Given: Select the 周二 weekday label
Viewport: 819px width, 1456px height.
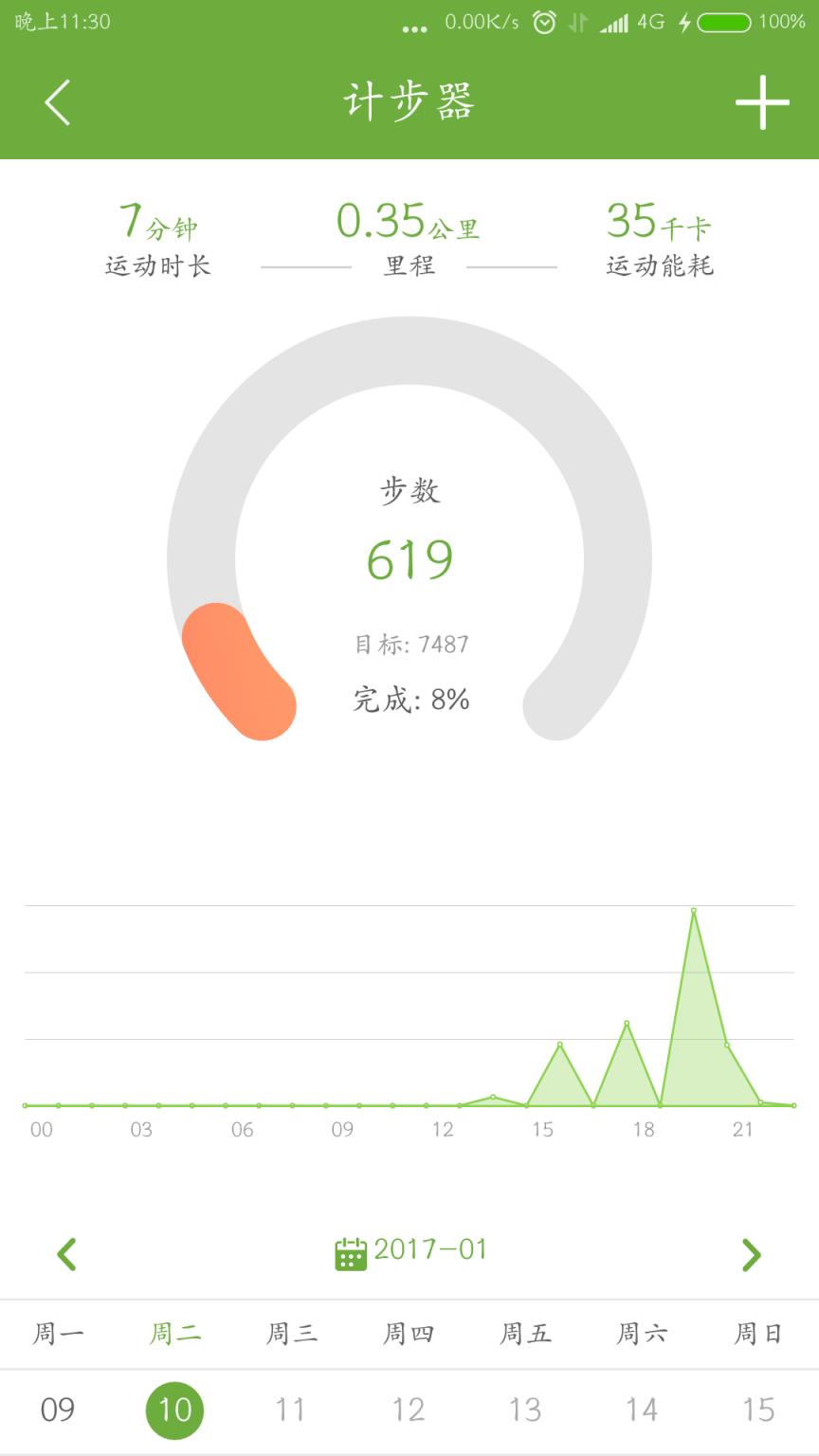Looking at the screenshot, I should pyautogui.click(x=175, y=1334).
